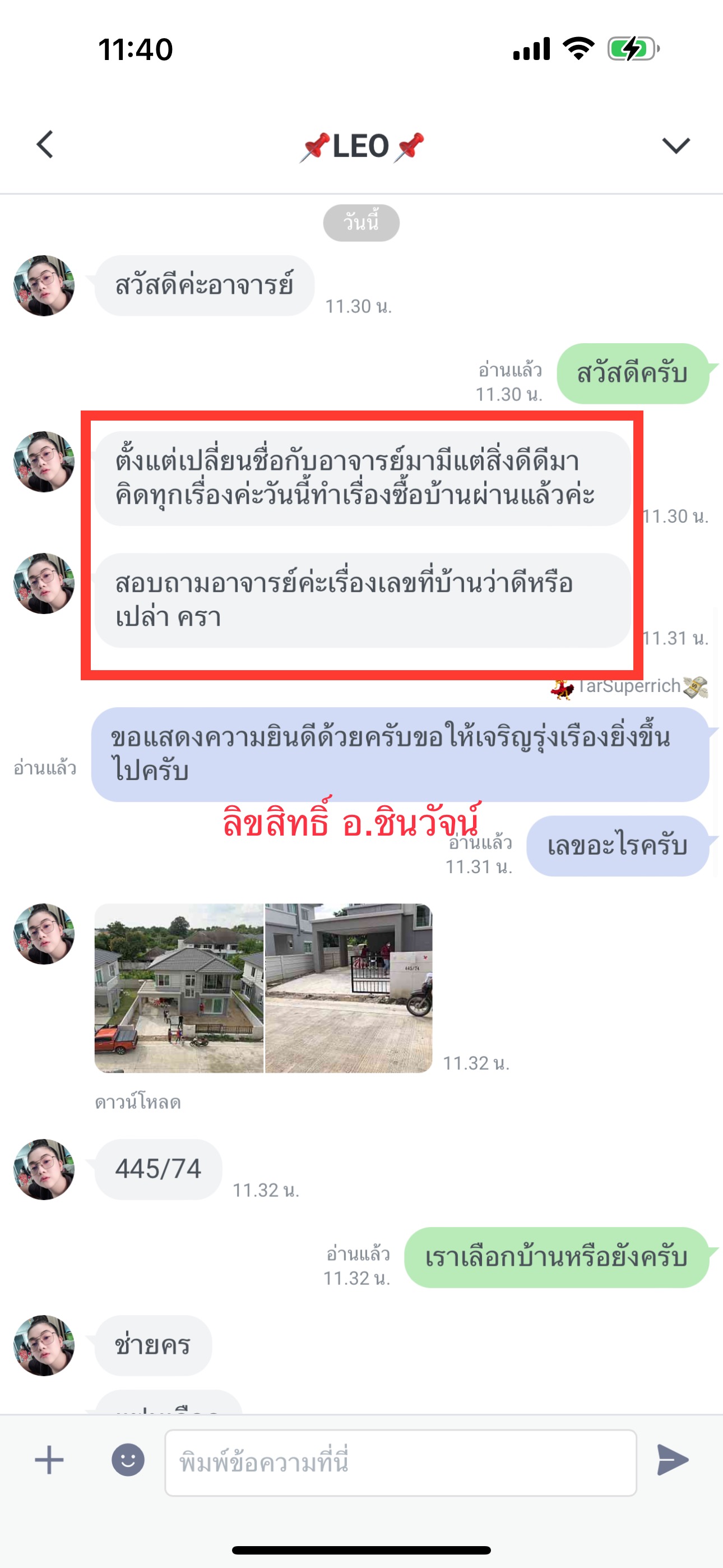Tap the ดาวน์โหลด download link
This screenshot has height=1568, width=723.
point(137,1103)
